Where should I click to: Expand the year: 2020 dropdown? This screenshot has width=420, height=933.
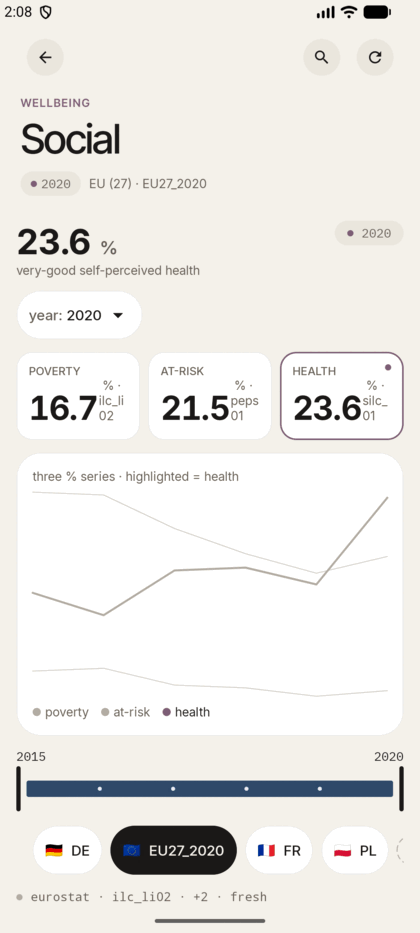click(80, 315)
